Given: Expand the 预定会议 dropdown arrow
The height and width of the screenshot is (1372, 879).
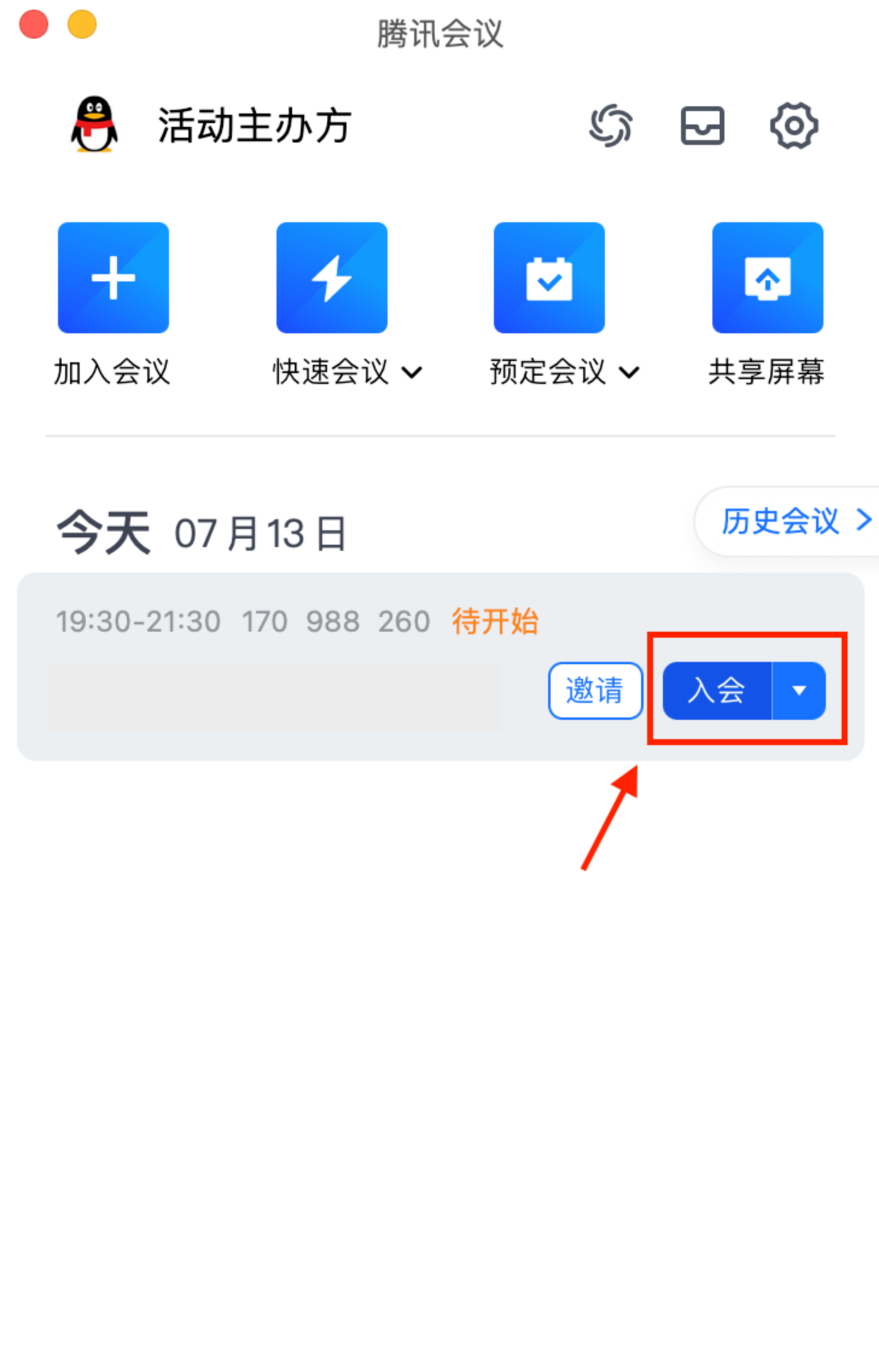Looking at the screenshot, I should (629, 372).
